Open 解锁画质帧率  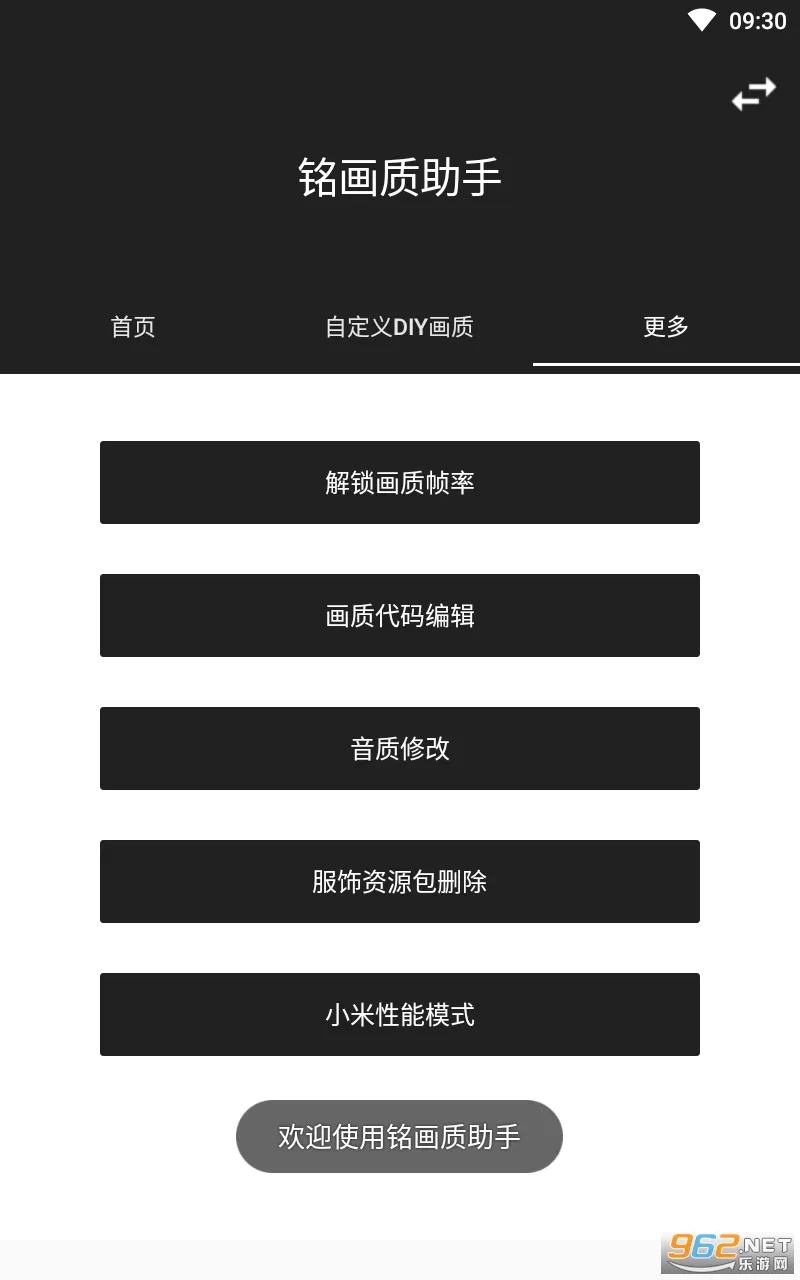[x=400, y=482]
